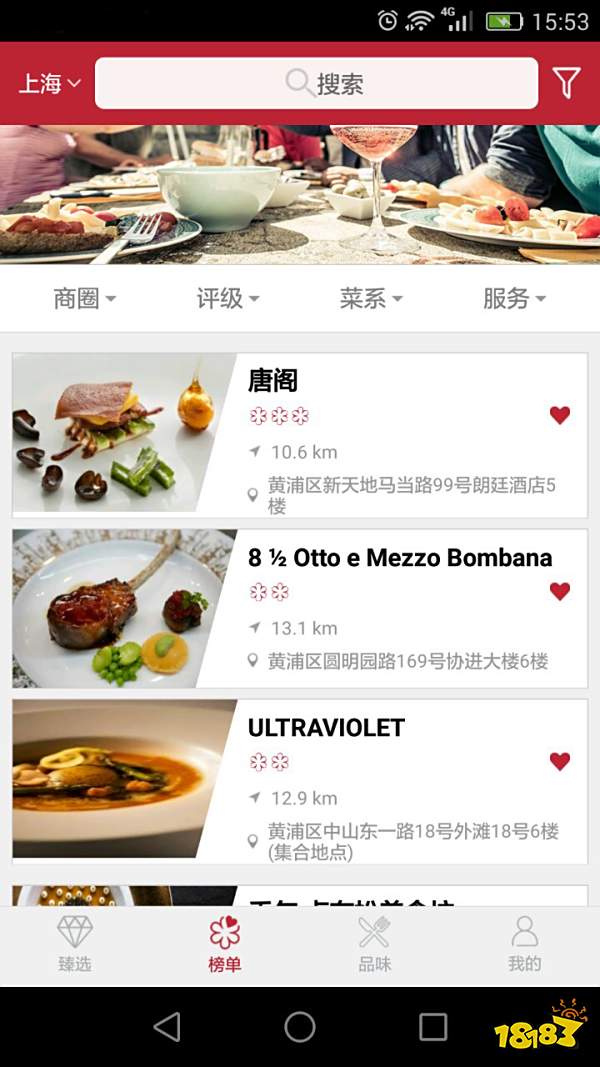Open the 菜系 cuisine dropdown
The width and height of the screenshot is (600, 1067).
click(370, 298)
